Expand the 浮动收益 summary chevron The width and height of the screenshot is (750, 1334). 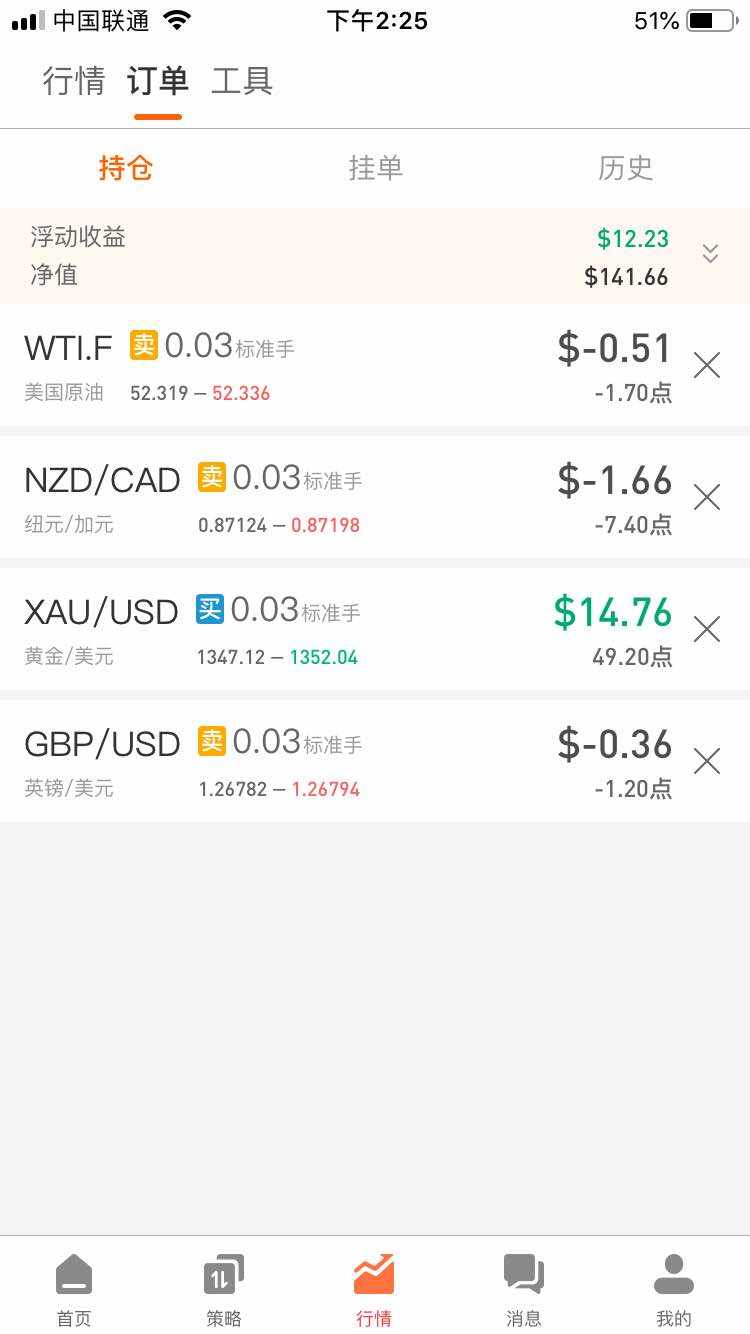[710, 253]
